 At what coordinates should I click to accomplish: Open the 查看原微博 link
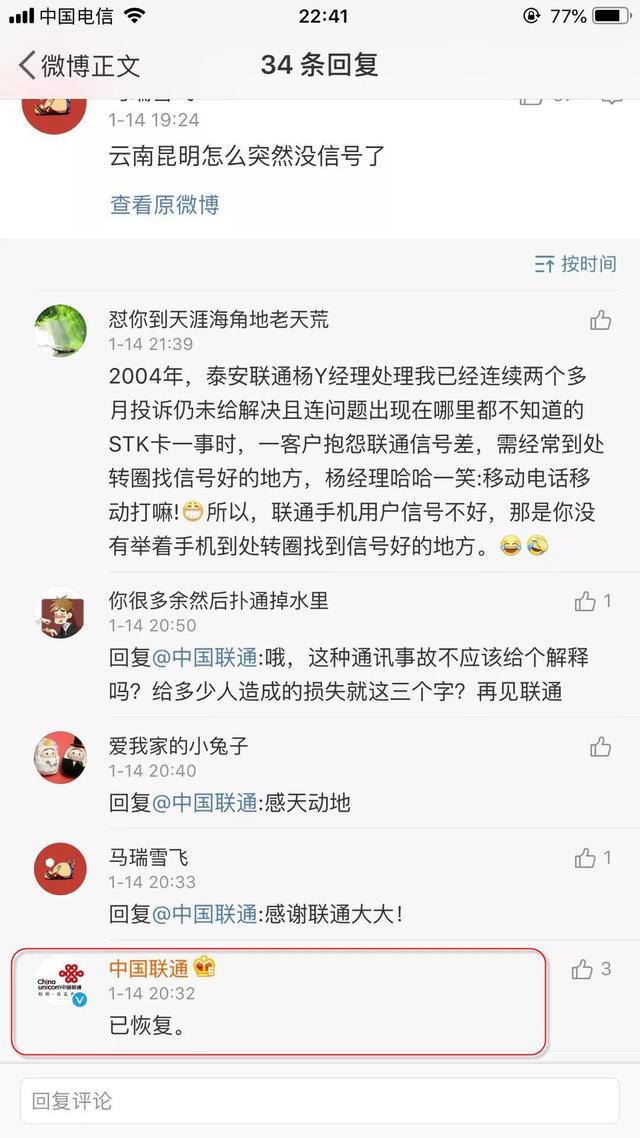point(165,205)
